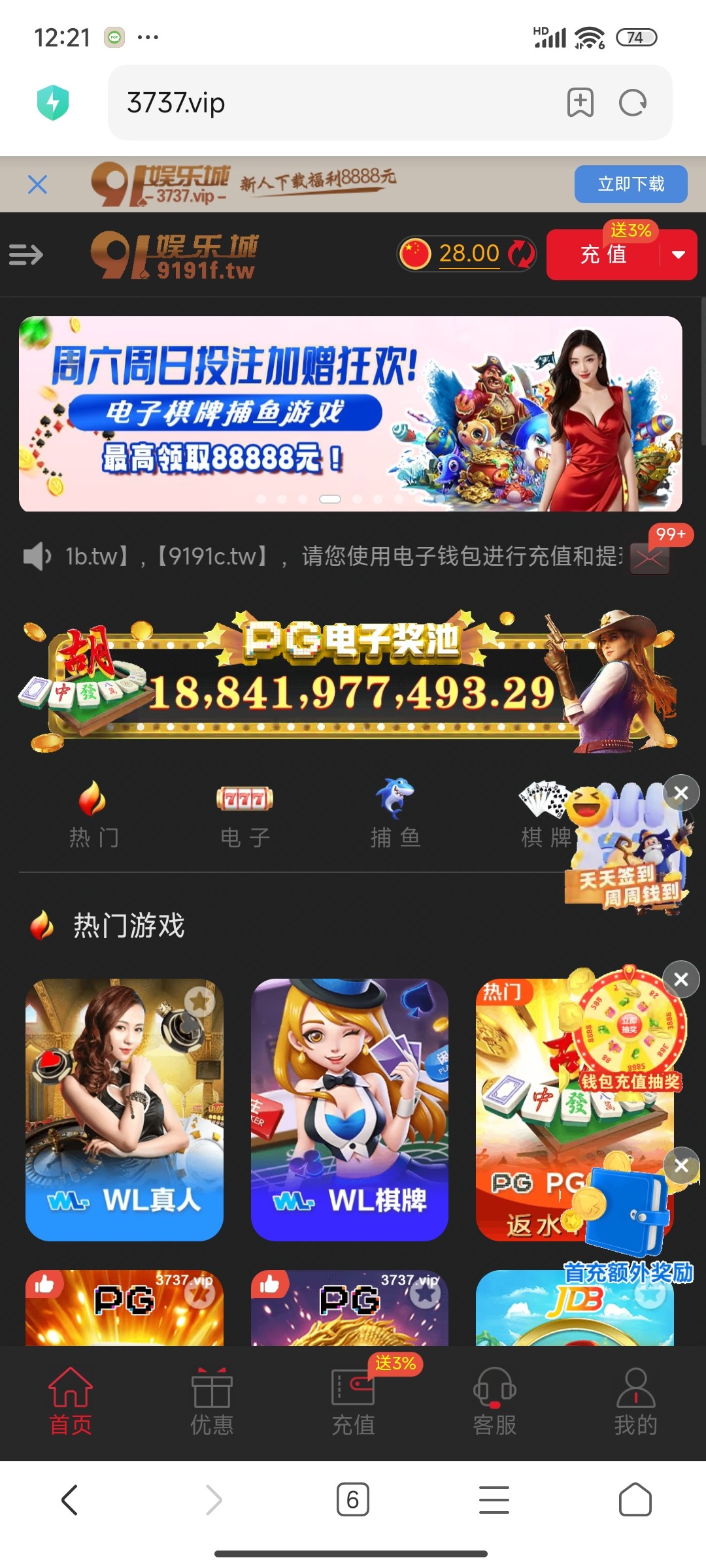
Task: Reload the page with refresh icon
Action: coord(632,103)
